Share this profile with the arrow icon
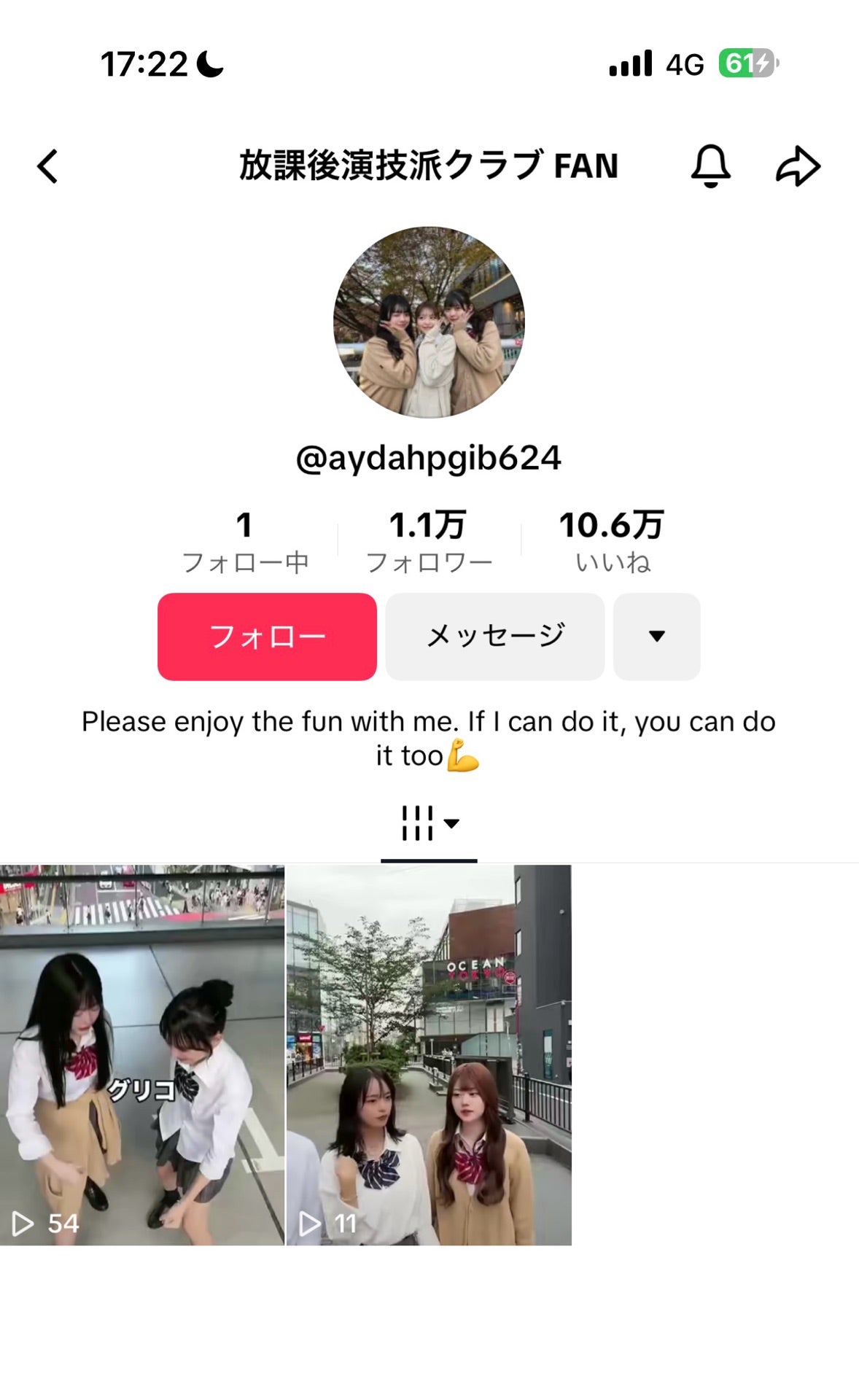Screen dimensions: 859x1400 point(798,166)
